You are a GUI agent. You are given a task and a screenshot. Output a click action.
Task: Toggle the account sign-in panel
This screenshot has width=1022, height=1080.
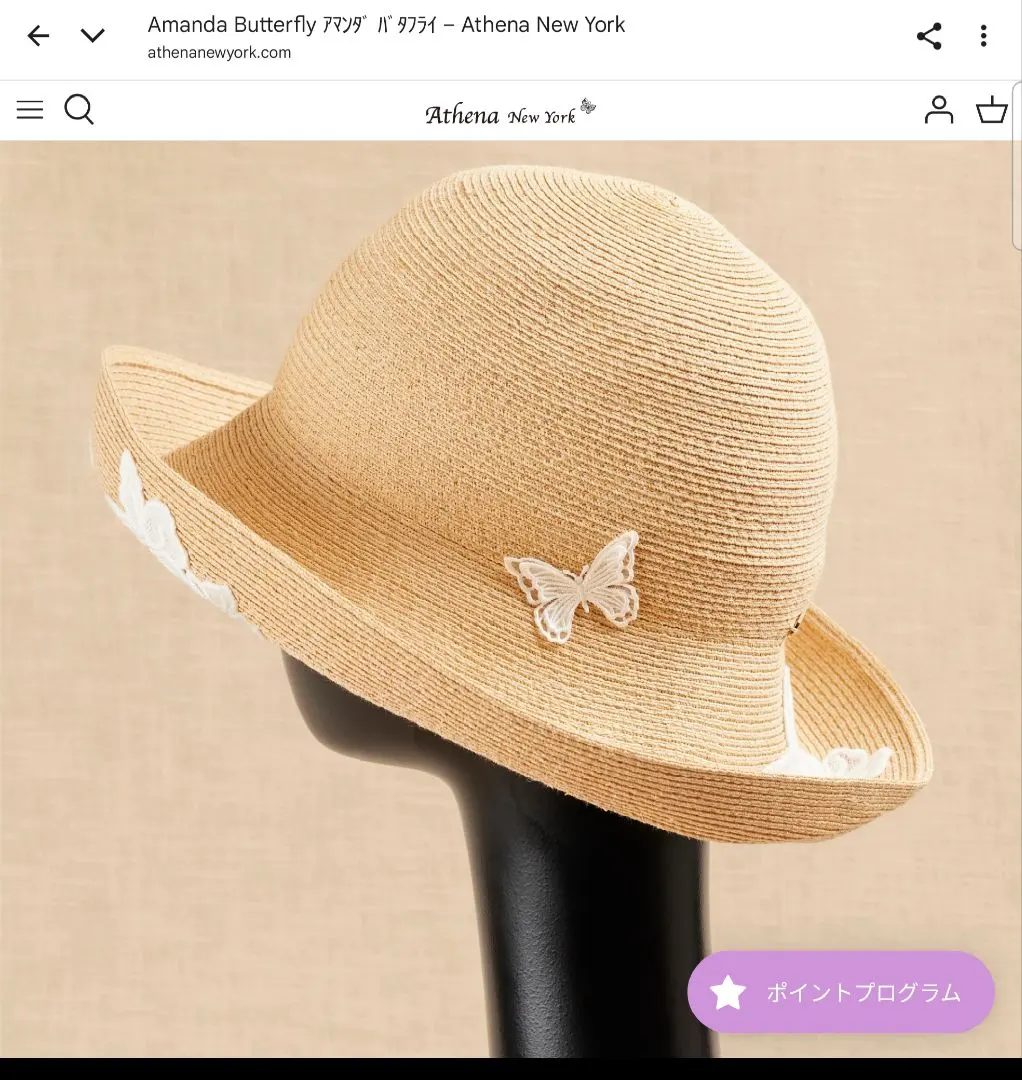(938, 110)
